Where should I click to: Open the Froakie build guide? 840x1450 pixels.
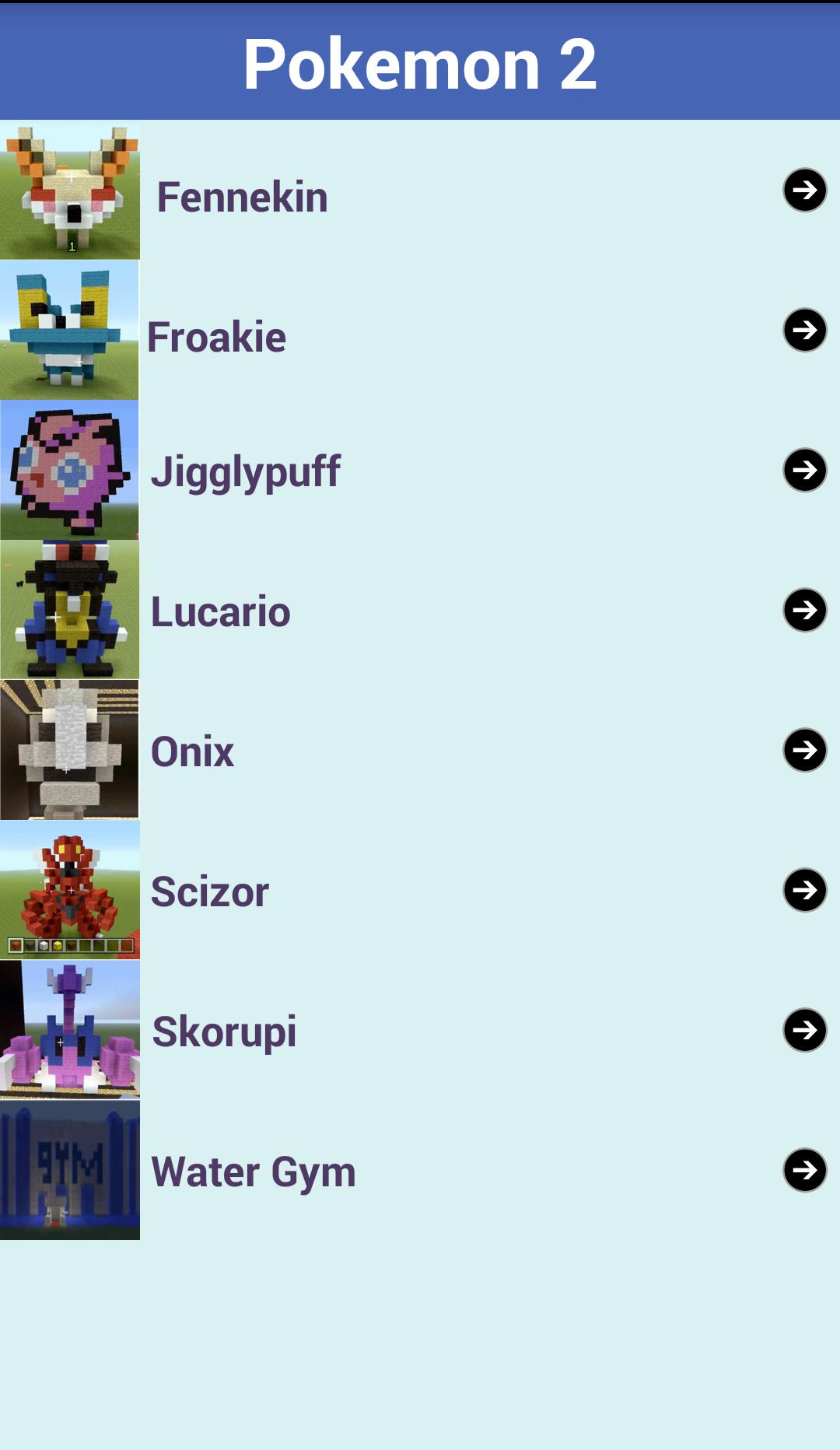[216, 336]
